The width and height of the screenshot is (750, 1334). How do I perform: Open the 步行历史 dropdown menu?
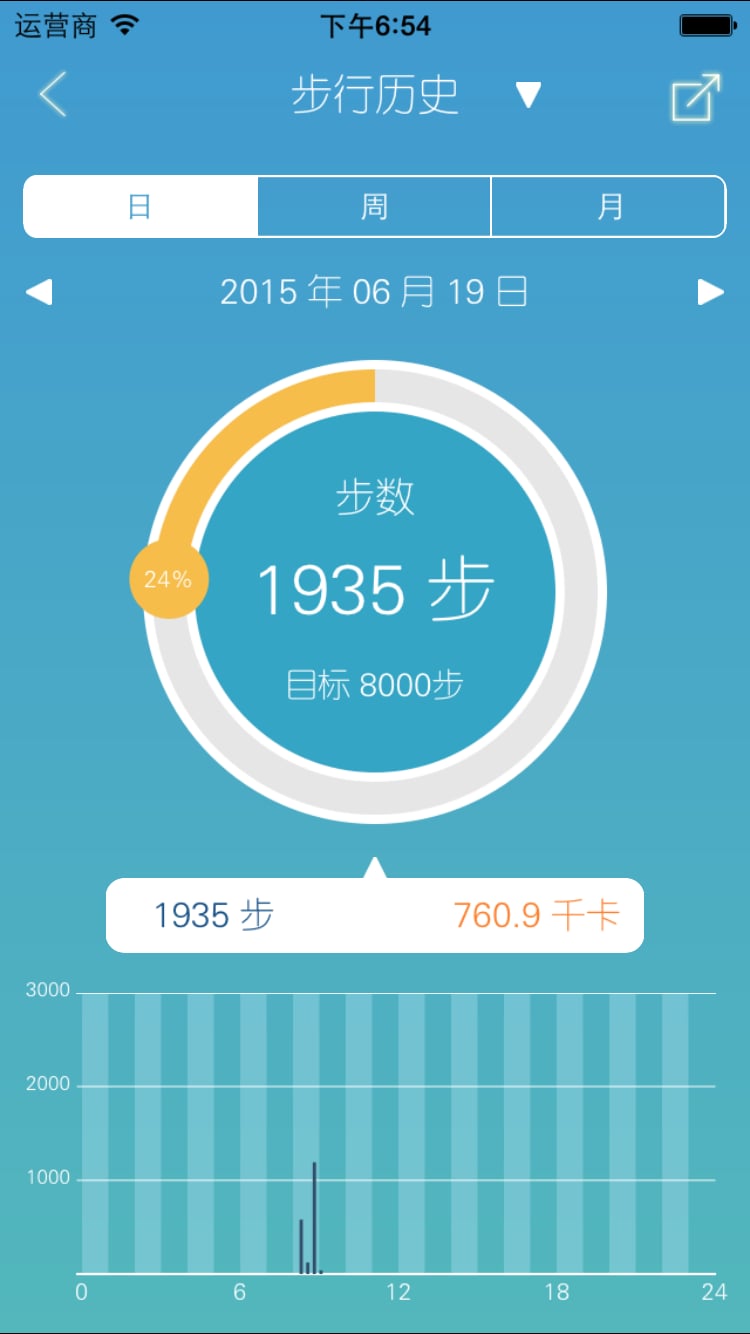528,95
